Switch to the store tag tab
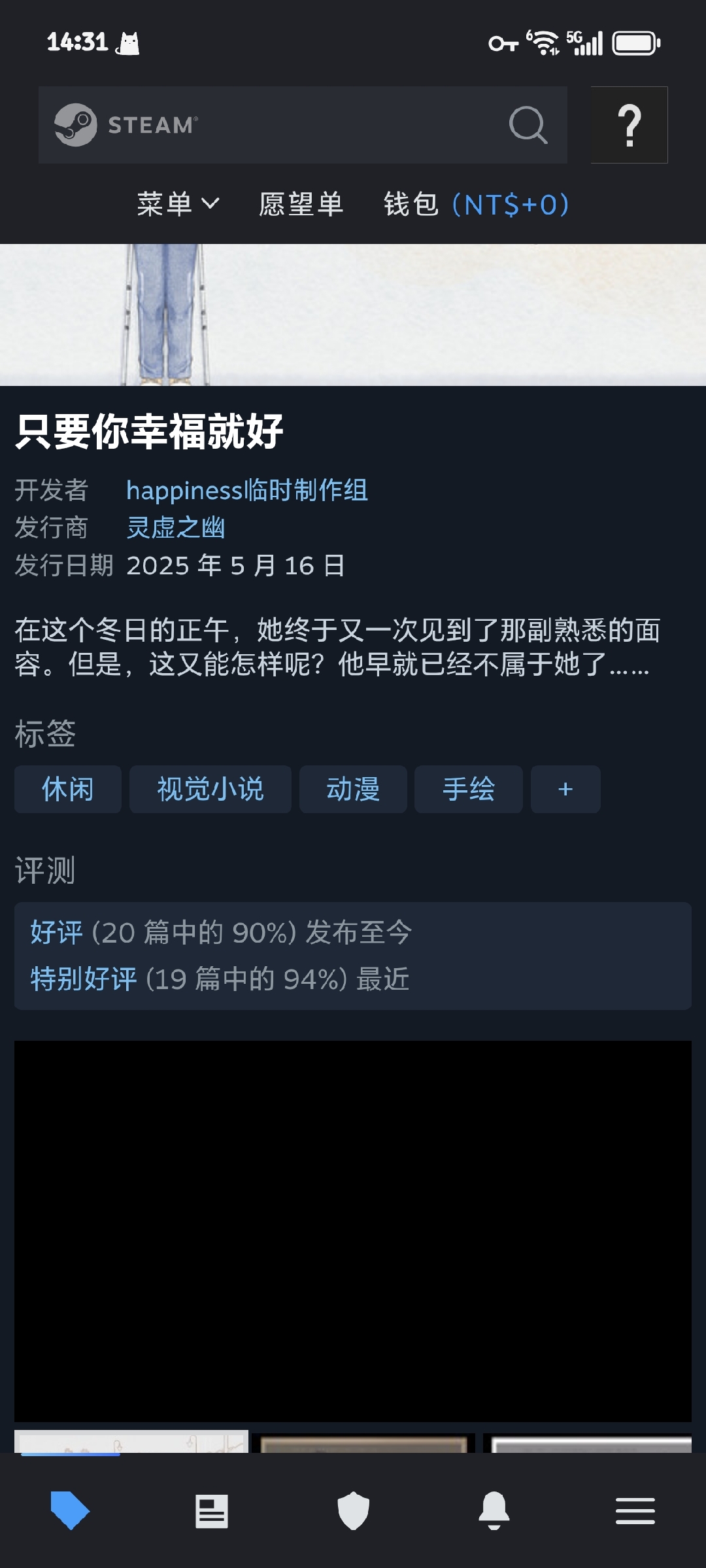Viewport: 706px width, 1568px height. coord(70,1511)
